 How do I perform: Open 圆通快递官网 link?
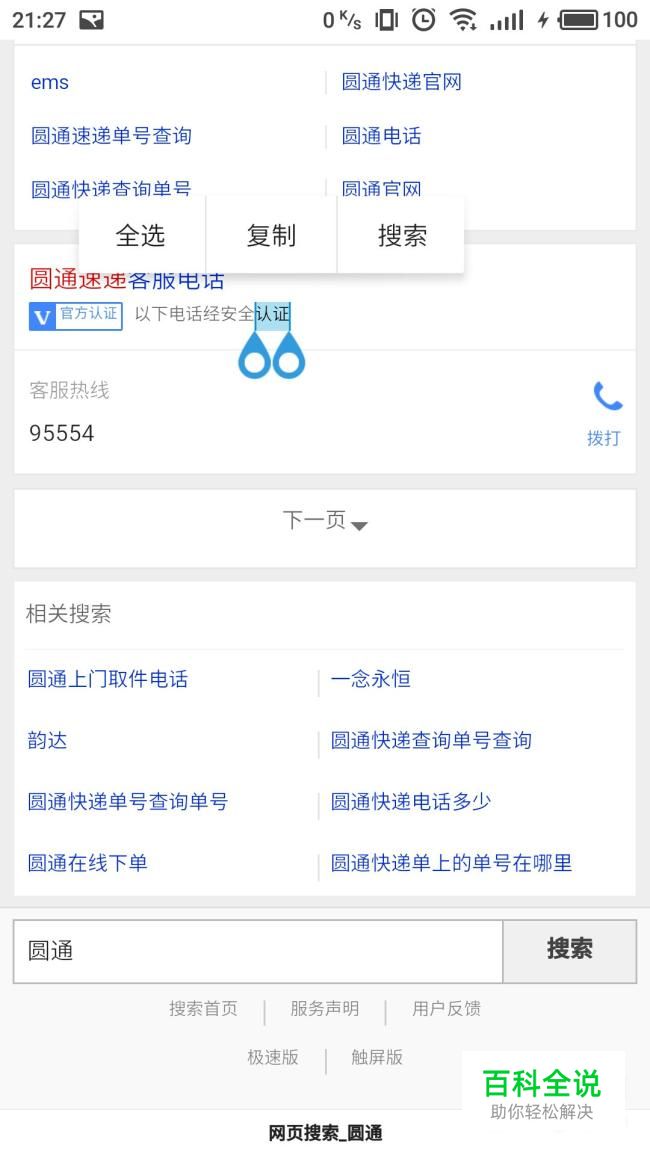click(x=402, y=82)
